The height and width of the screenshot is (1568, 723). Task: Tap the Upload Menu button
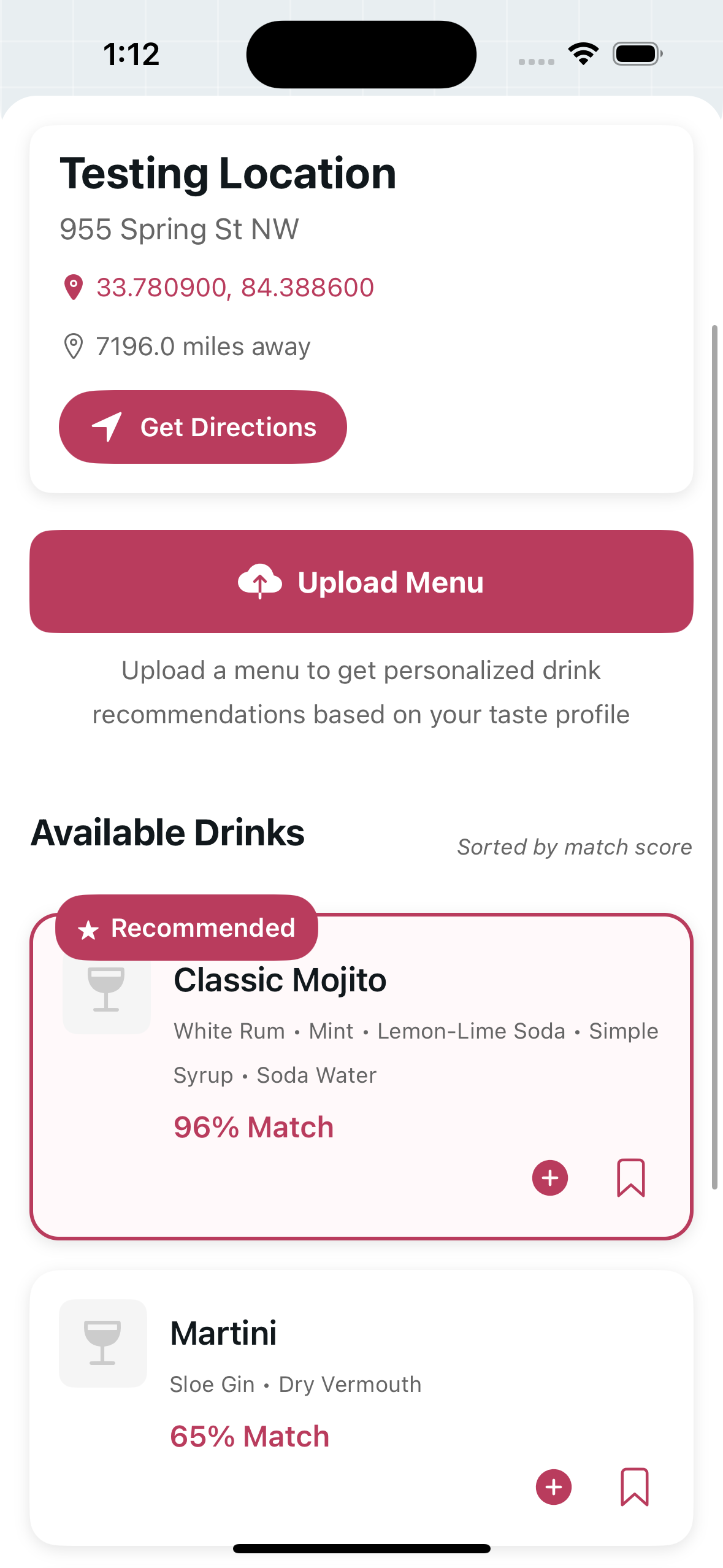pos(361,582)
